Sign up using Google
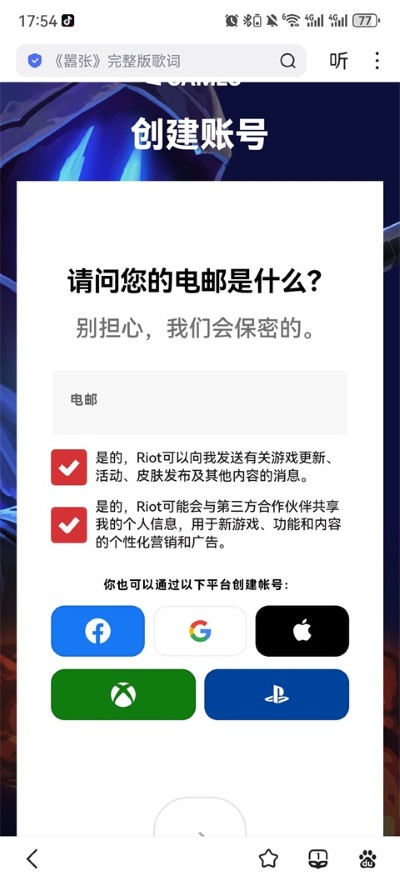Image resolution: width=400 pixels, height=882 pixels. pos(200,631)
